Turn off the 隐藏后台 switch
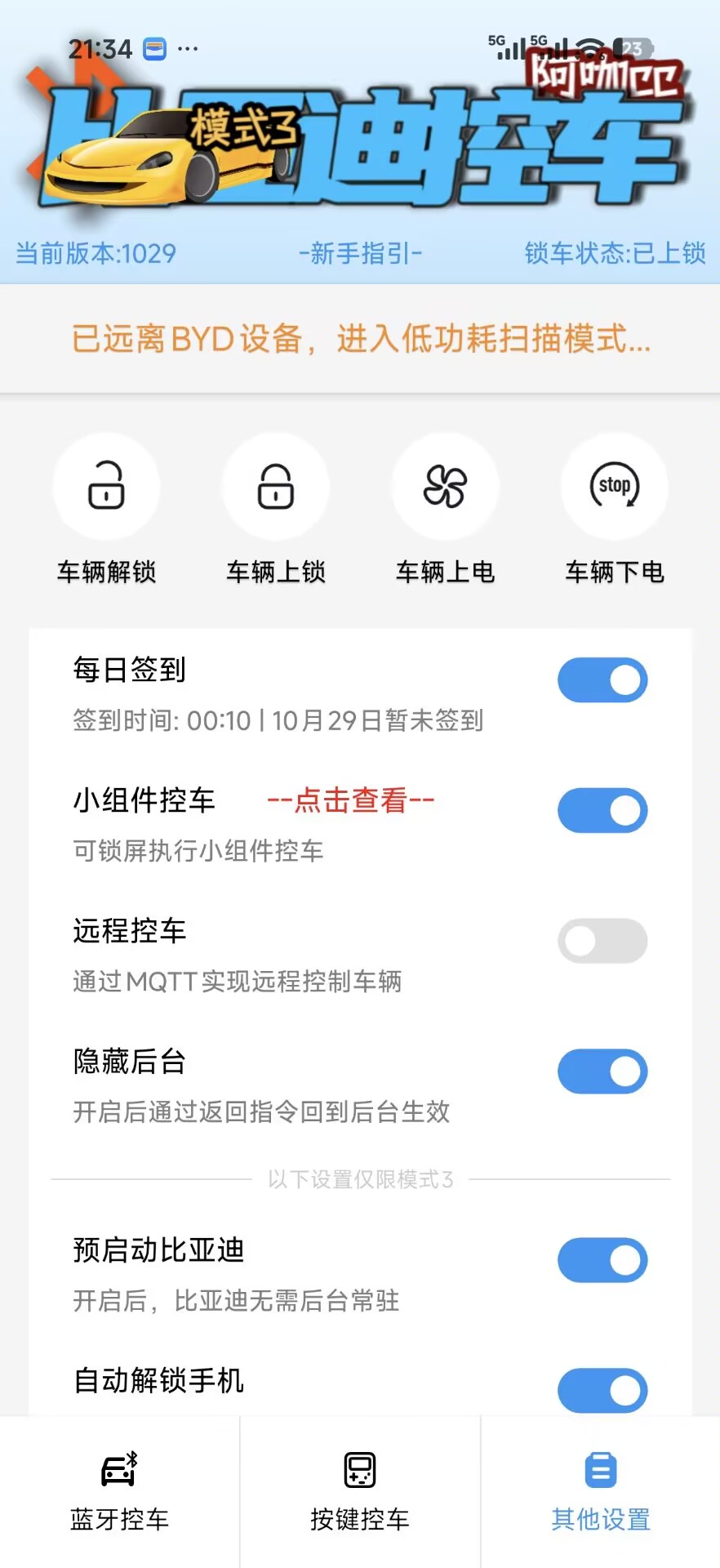The height and width of the screenshot is (1568, 720). [x=602, y=1072]
